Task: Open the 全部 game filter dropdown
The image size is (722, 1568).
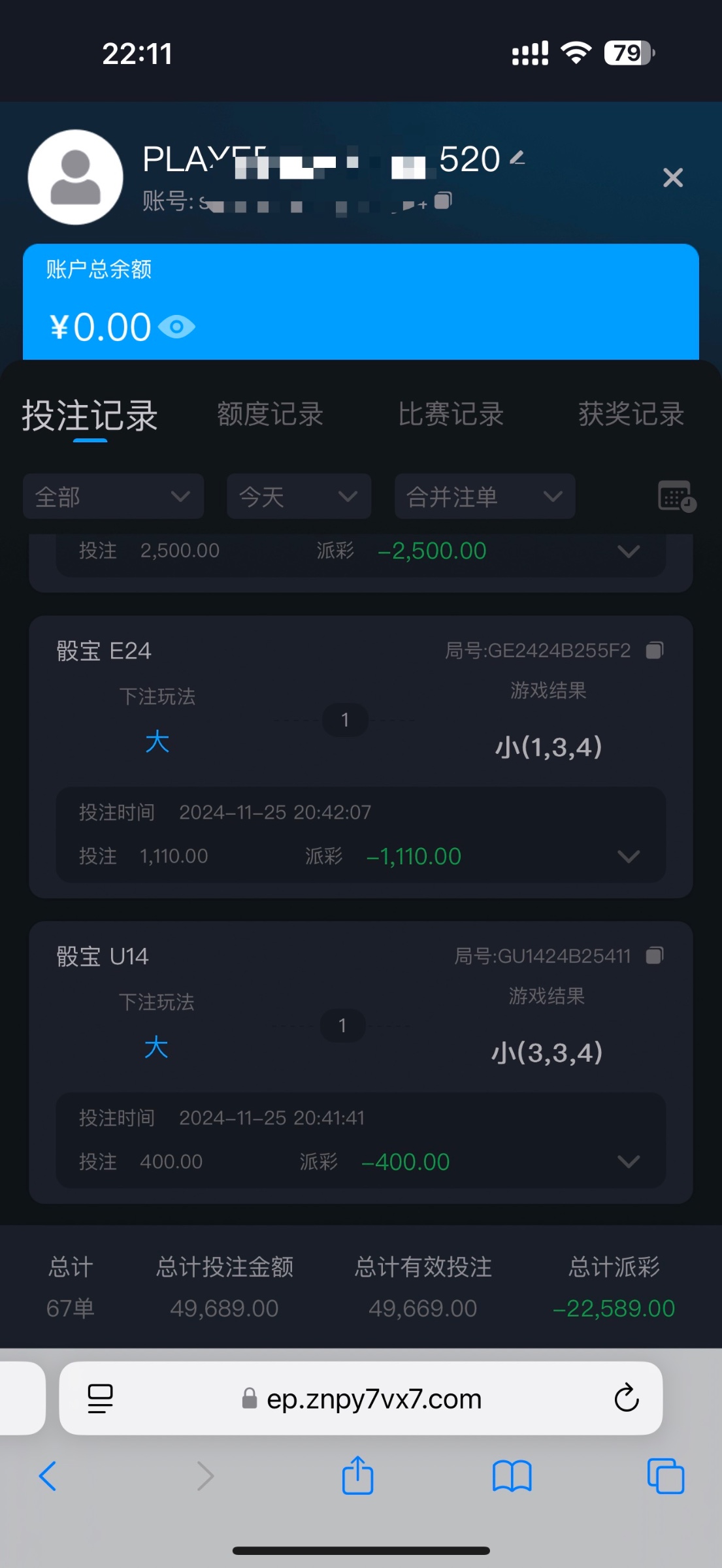Action: click(113, 497)
